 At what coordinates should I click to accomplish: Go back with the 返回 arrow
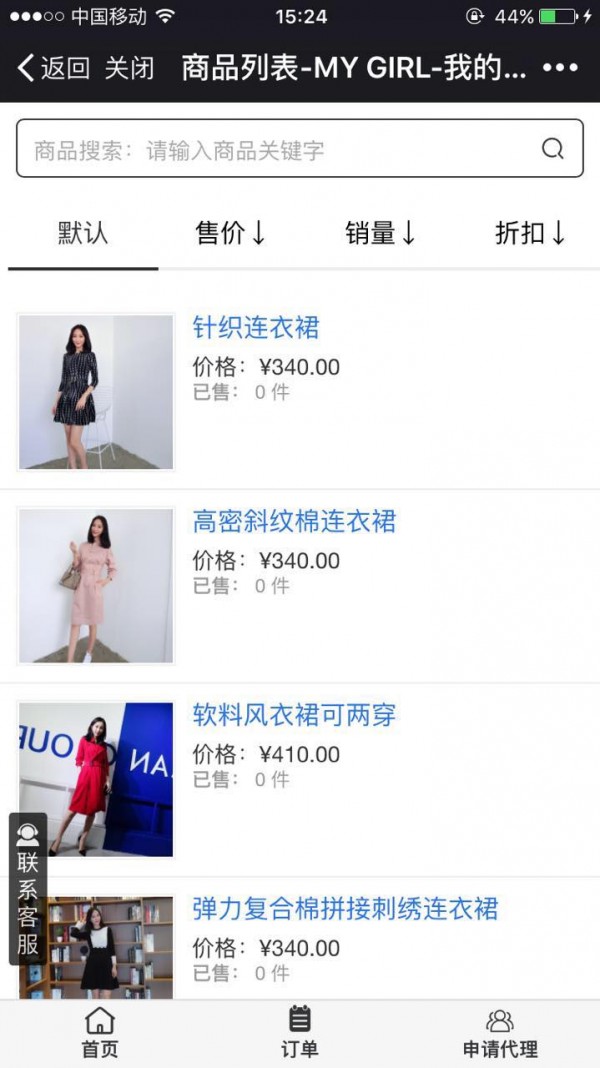(x=54, y=68)
